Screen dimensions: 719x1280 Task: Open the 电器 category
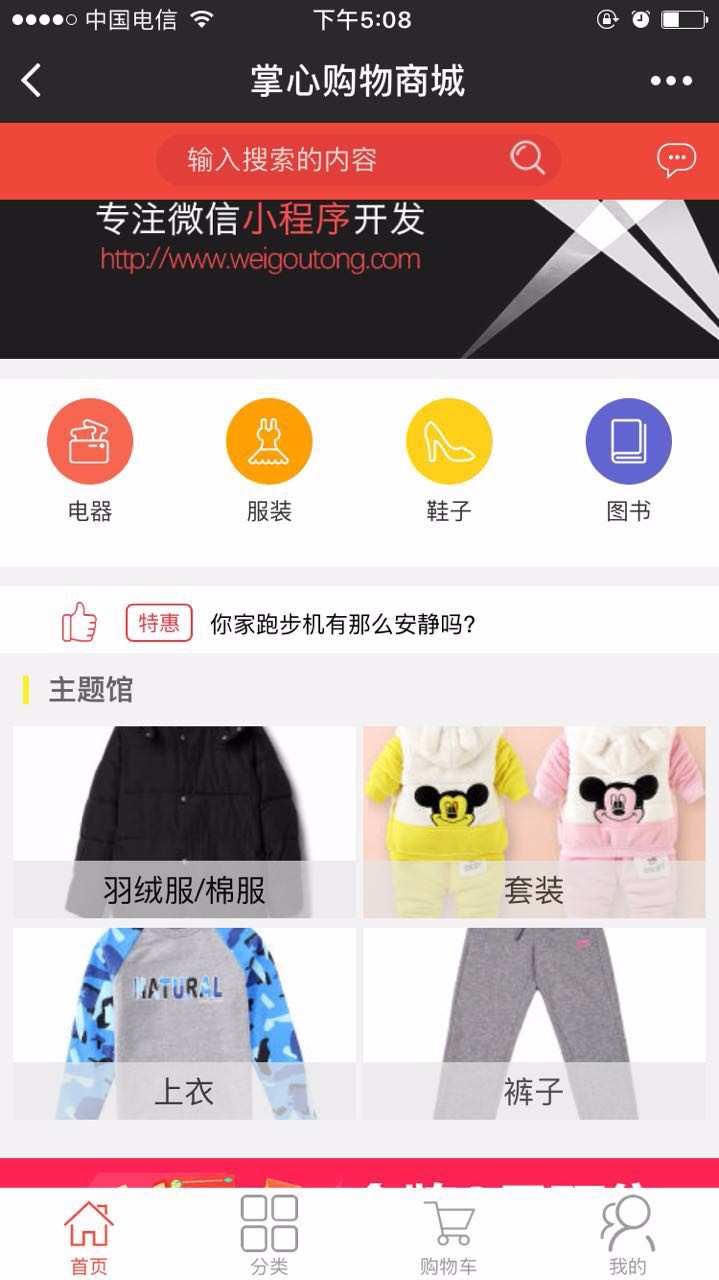[x=90, y=442]
